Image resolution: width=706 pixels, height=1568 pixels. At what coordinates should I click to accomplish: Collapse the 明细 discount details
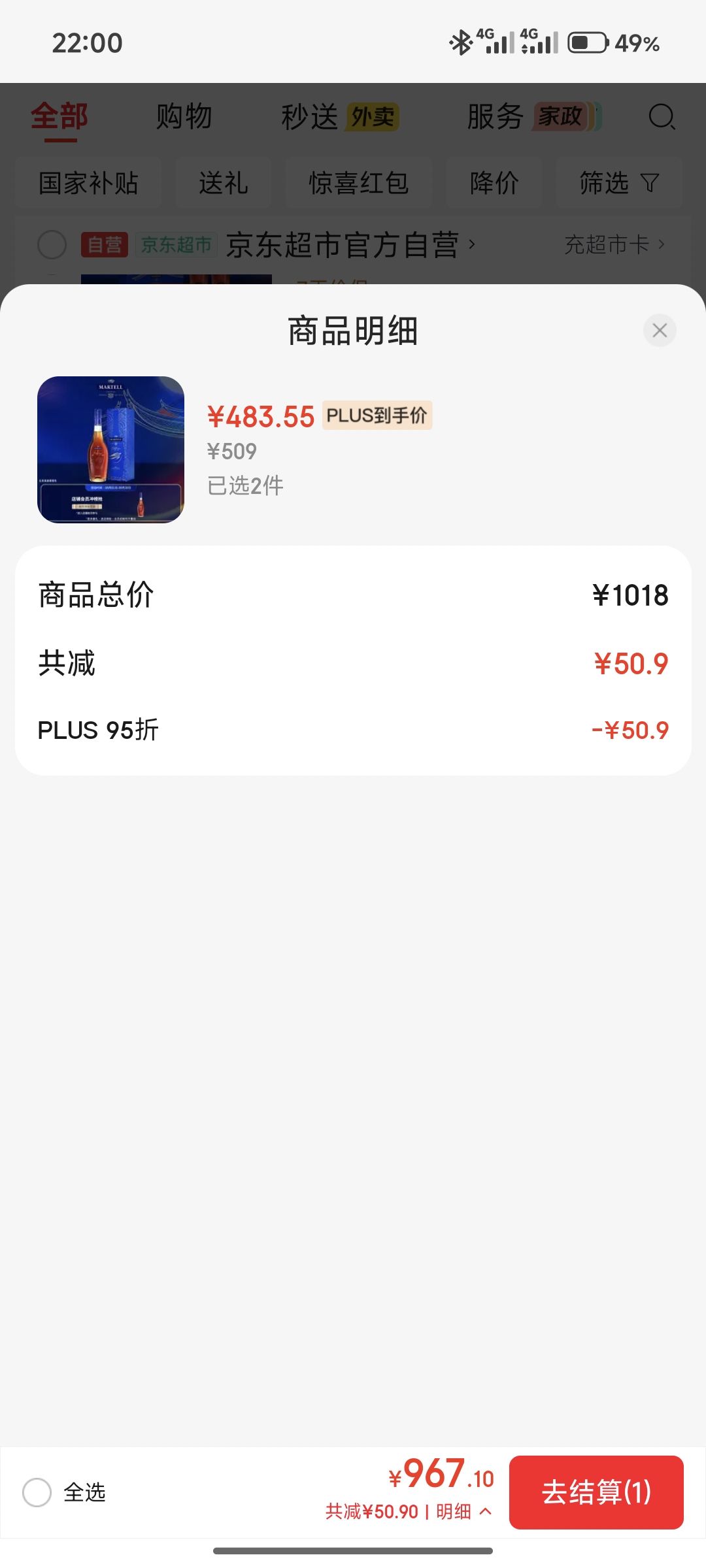pos(463,1511)
